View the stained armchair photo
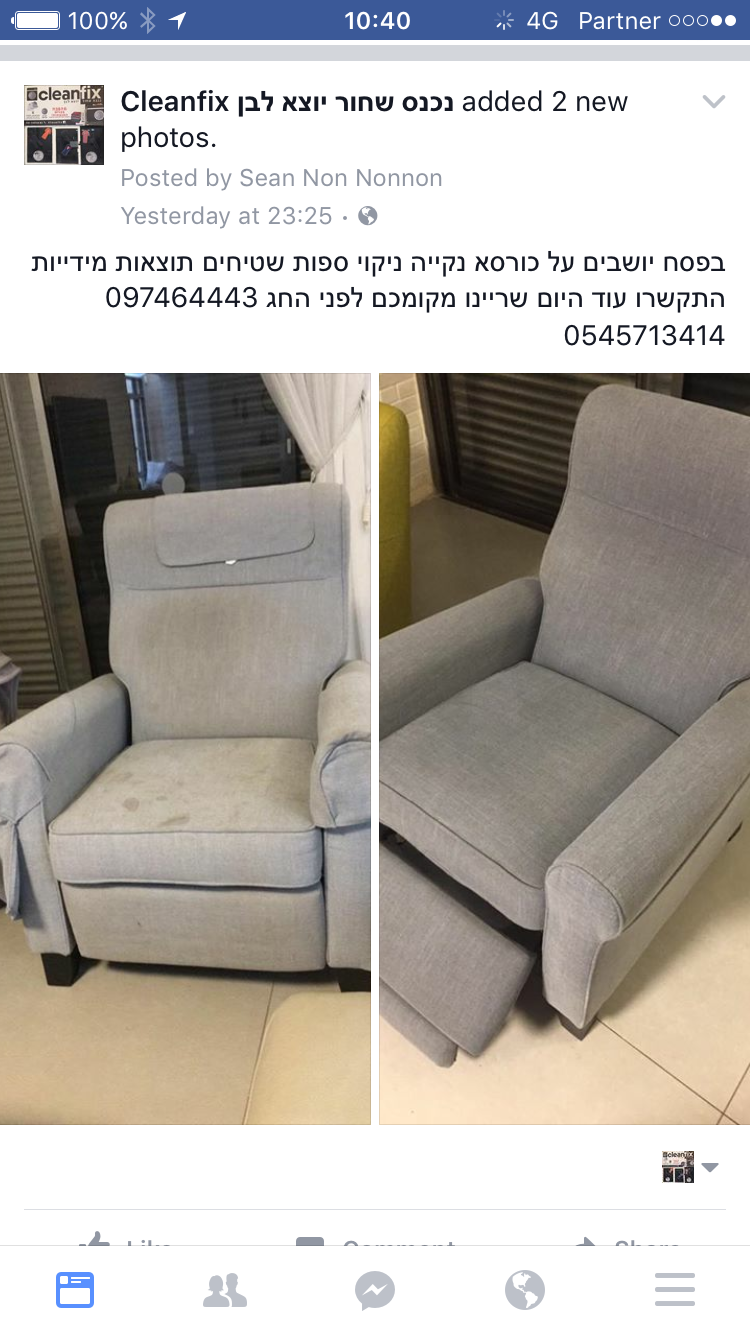The image size is (750, 1334). pos(185,748)
